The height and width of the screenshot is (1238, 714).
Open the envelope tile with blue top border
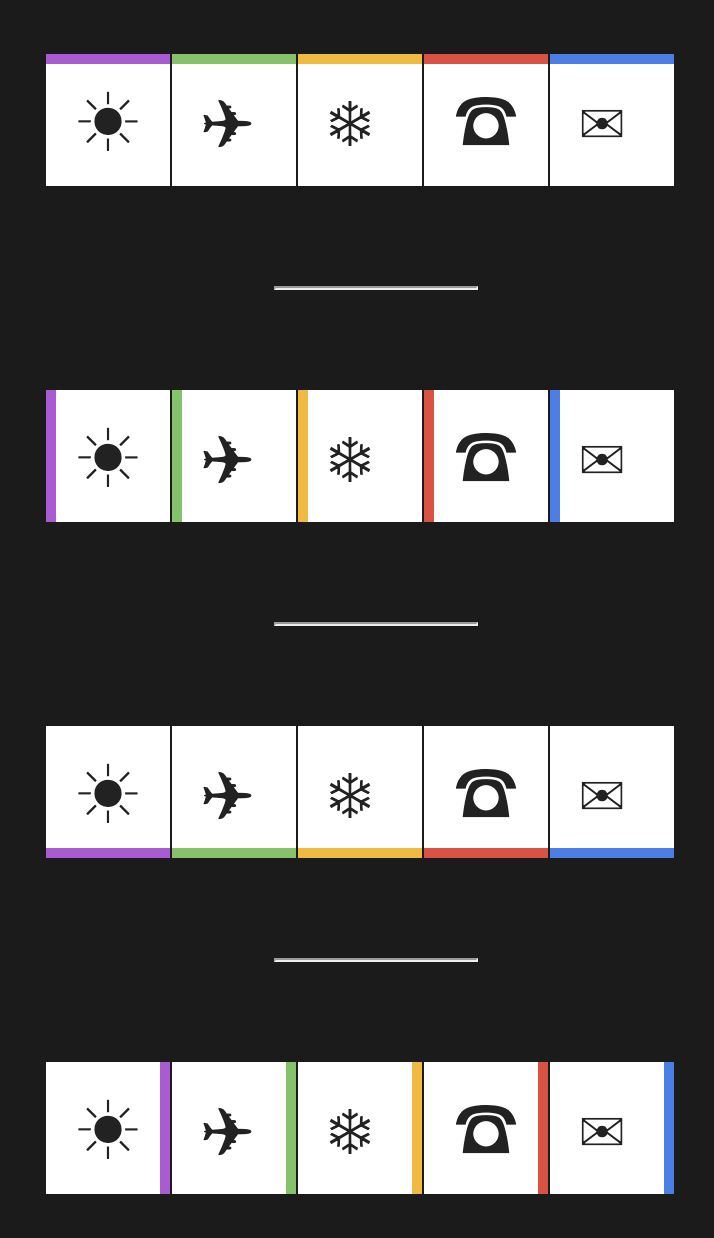point(612,122)
